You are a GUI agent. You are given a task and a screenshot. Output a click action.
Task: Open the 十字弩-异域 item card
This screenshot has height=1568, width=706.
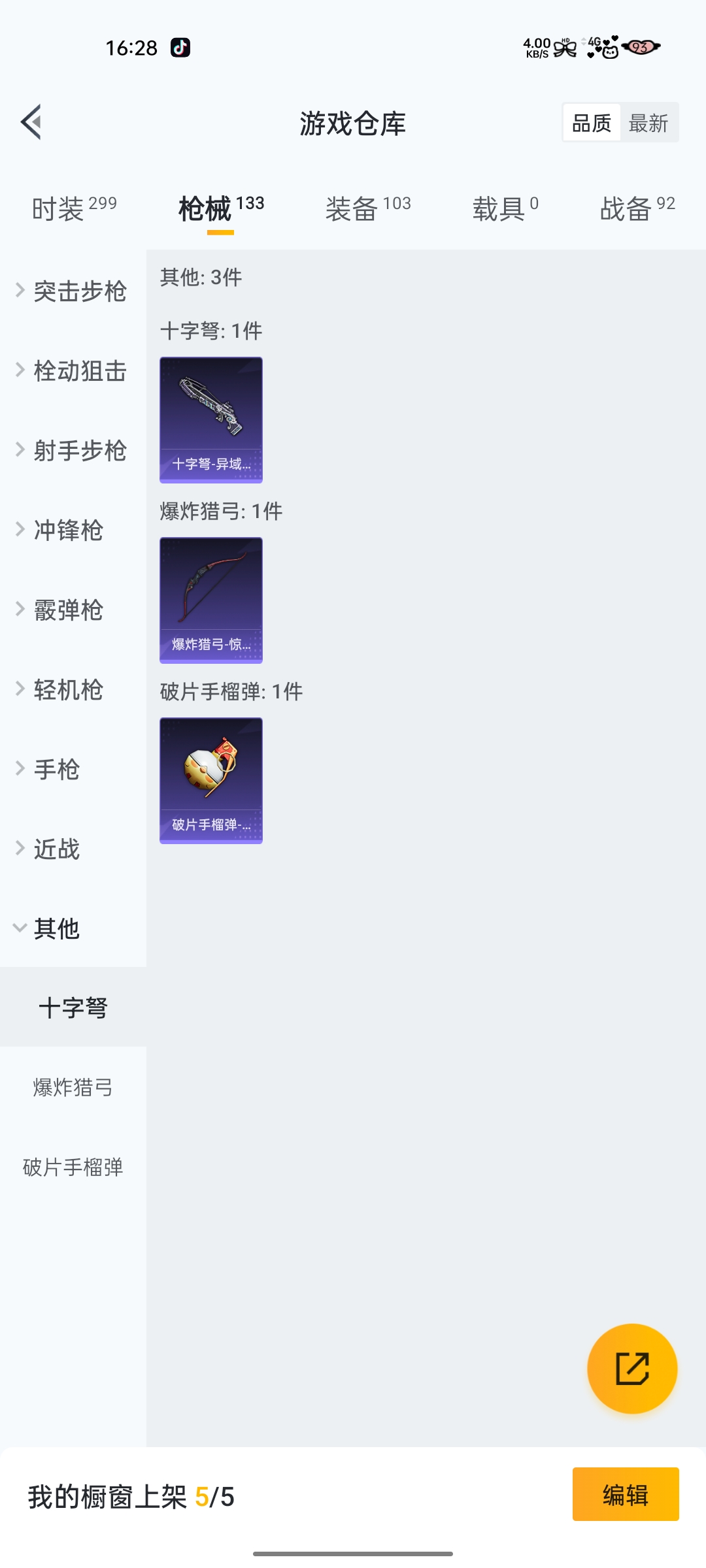pos(211,419)
